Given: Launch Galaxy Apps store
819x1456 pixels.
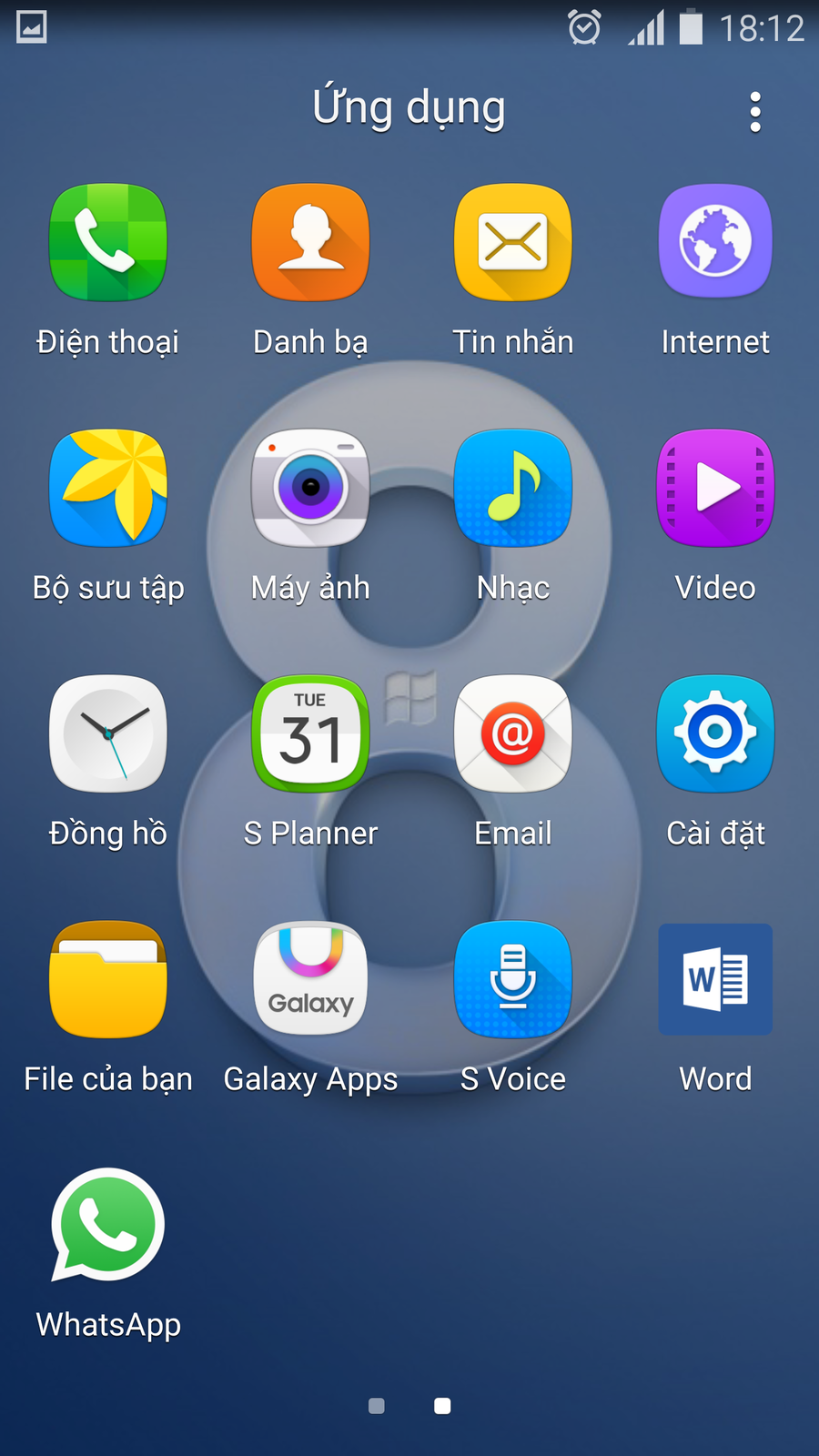Looking at the screenshot, I should (310, 980).
